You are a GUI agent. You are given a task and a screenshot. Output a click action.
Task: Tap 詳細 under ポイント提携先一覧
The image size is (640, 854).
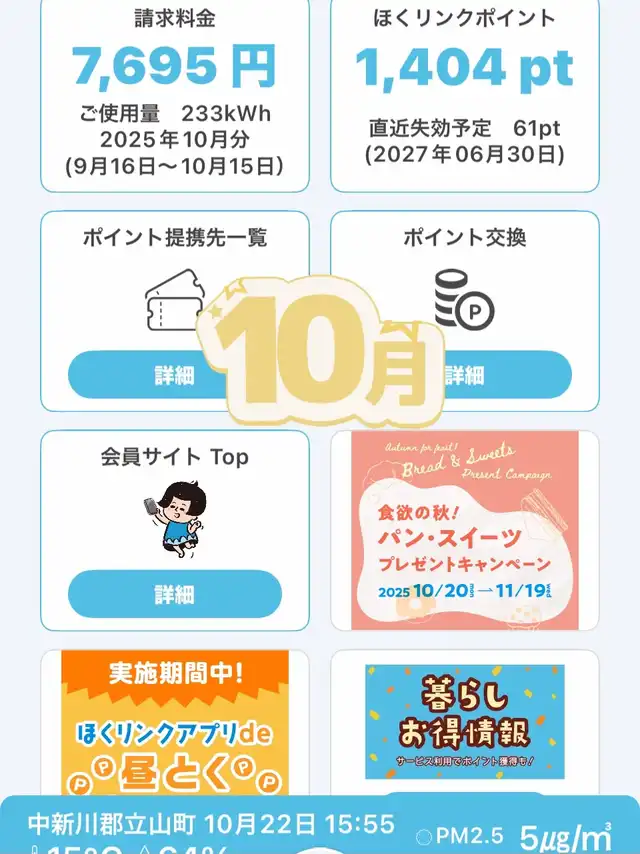click(147, 375)
